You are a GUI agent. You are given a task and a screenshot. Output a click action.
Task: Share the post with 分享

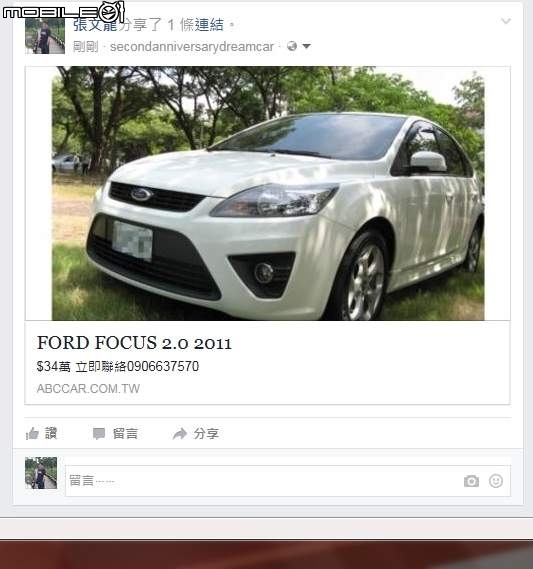point(196,433)
